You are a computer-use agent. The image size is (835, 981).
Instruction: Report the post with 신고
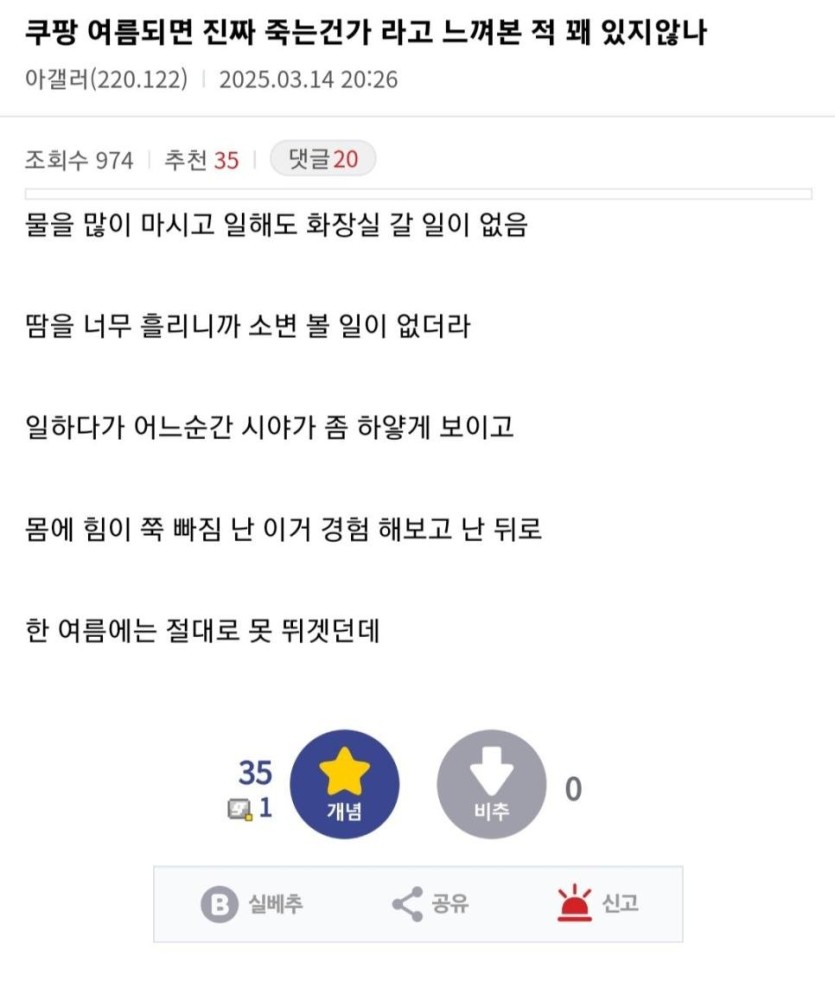[598, 905]
